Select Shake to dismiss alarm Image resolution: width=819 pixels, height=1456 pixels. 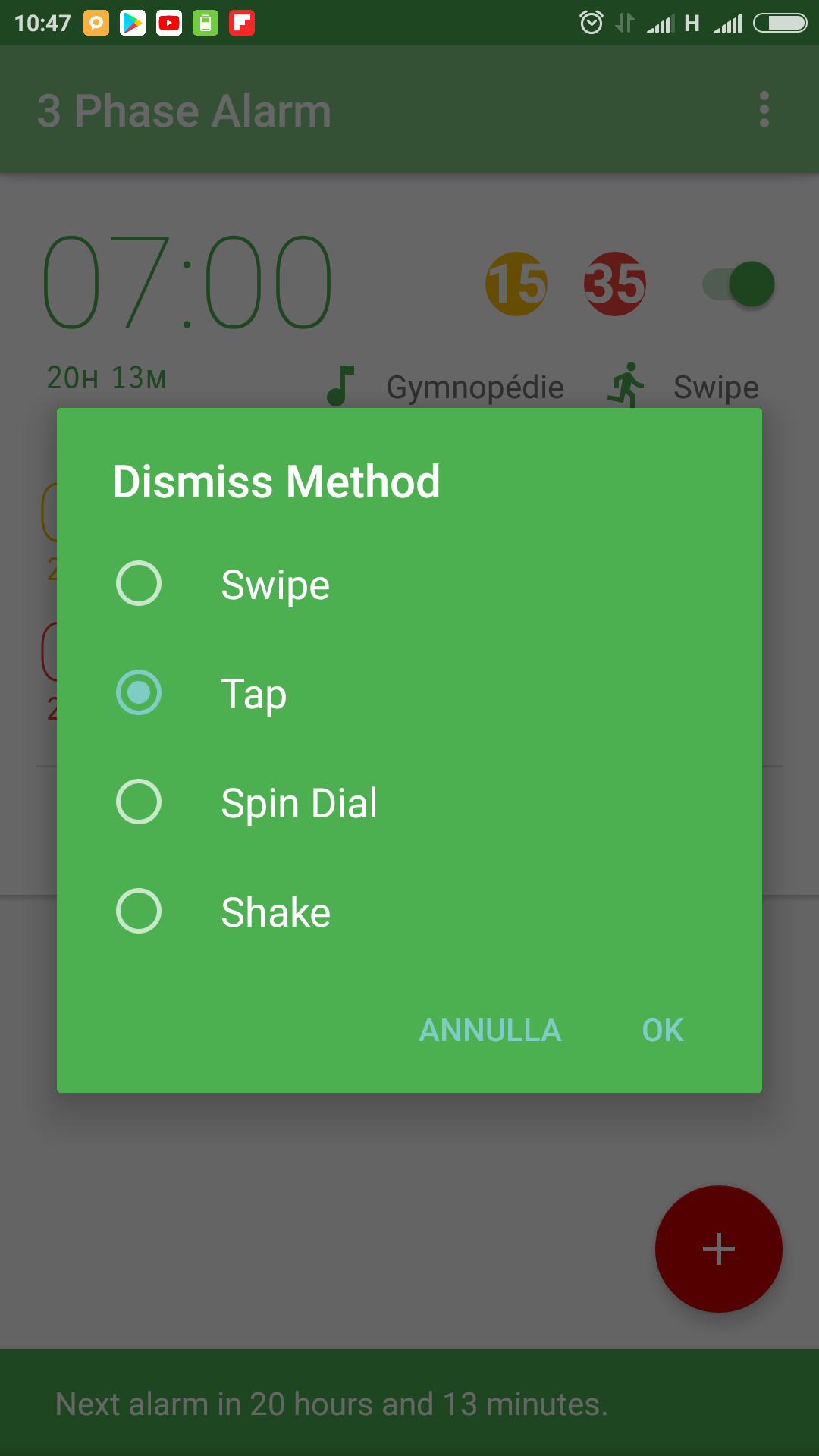pyautogui.click(x=409, y=912)
